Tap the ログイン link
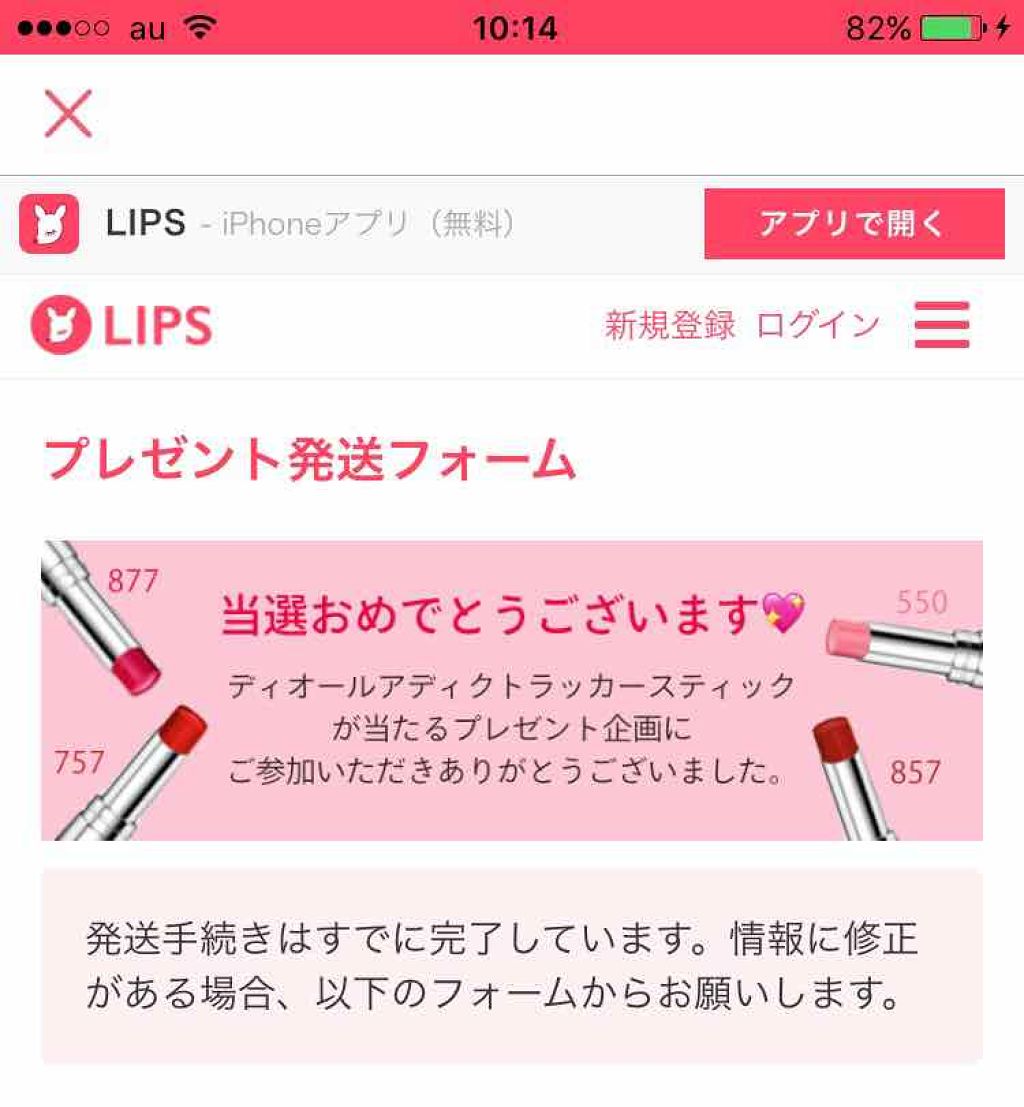The height and width of the screenshot is (1107, 1024). [x=818, y=326]
